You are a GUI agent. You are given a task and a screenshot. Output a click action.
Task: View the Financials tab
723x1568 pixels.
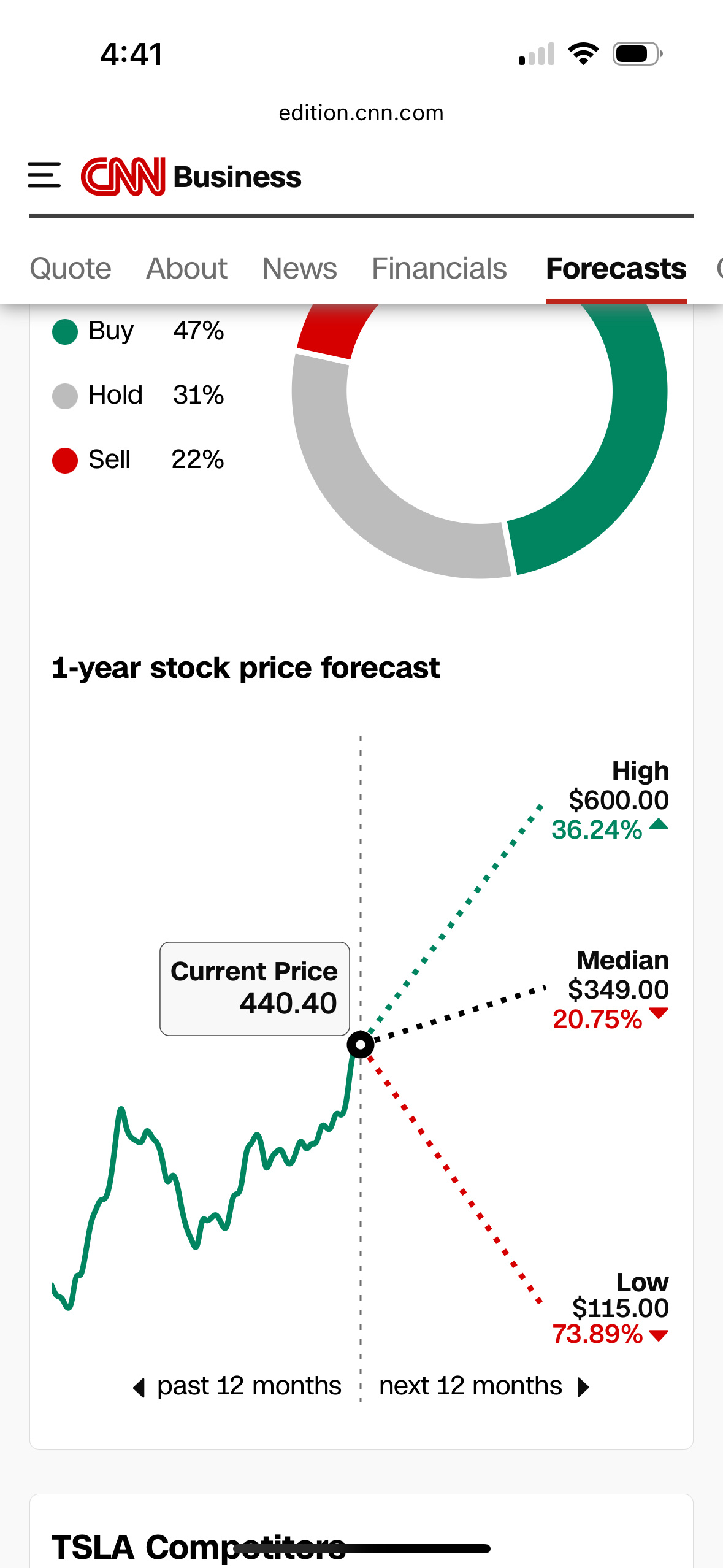click(439, 269)
